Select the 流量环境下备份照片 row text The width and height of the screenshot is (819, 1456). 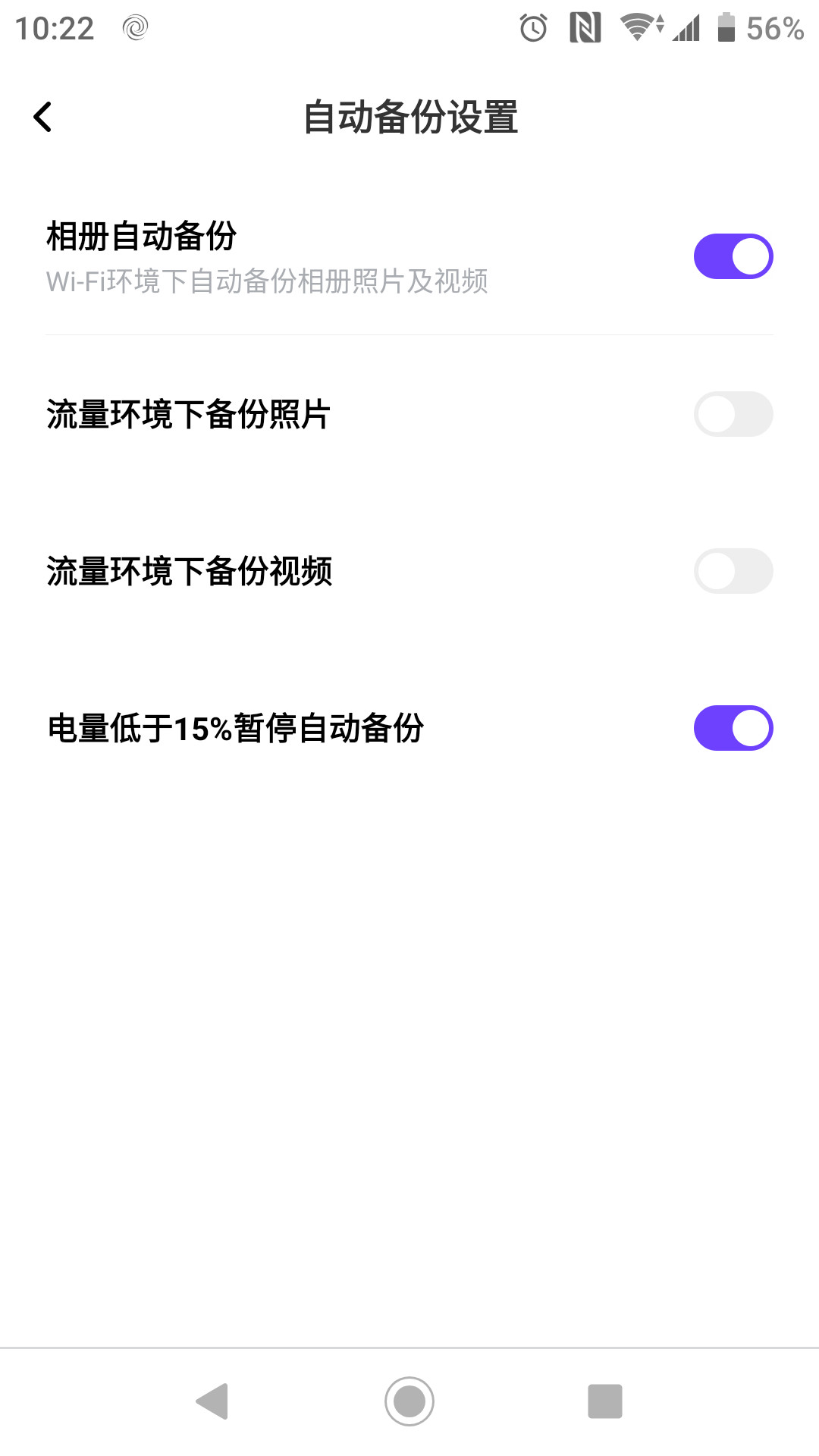(188, 413)
